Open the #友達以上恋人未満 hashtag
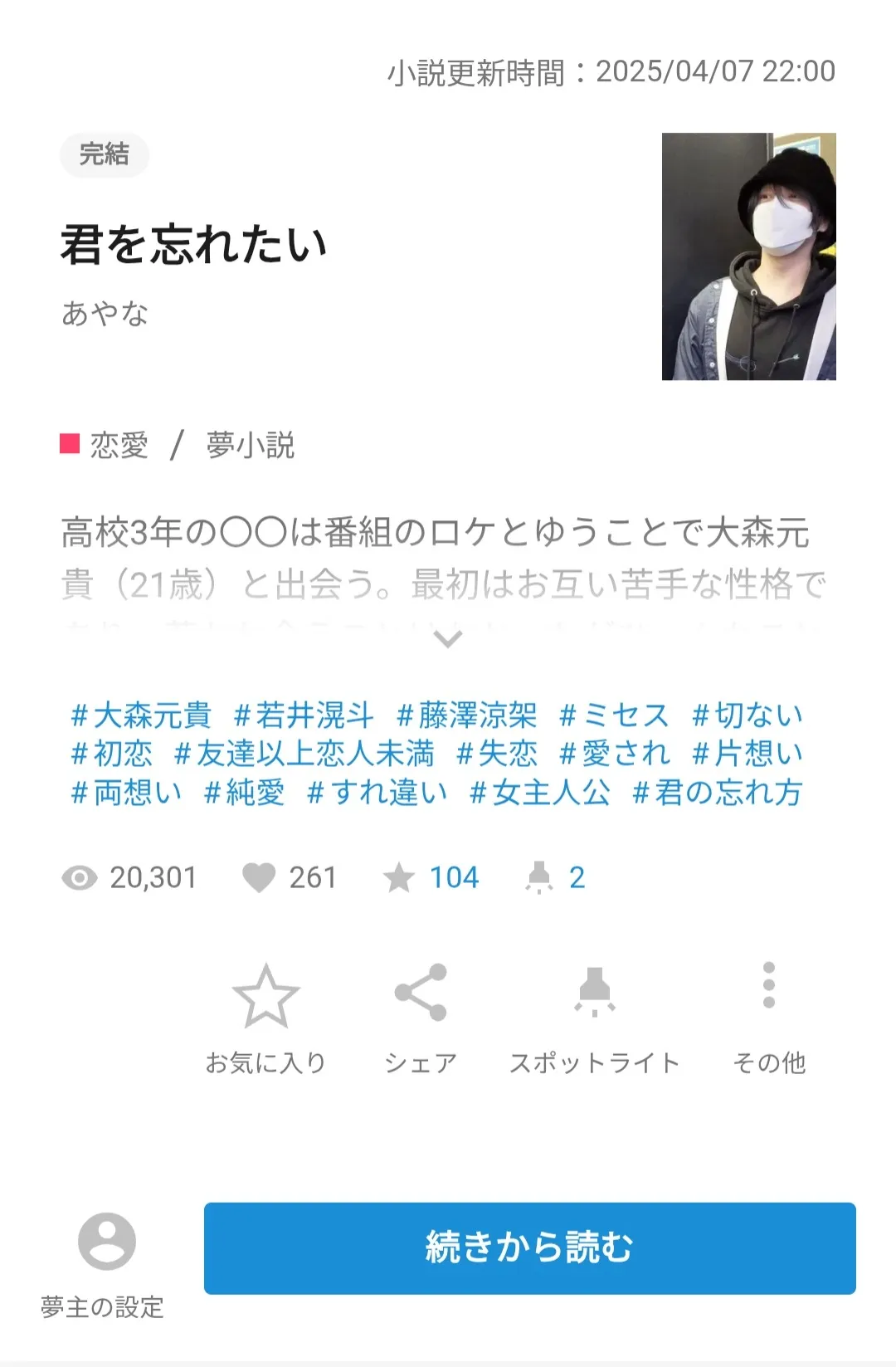896x1367 pixels. 304,754
